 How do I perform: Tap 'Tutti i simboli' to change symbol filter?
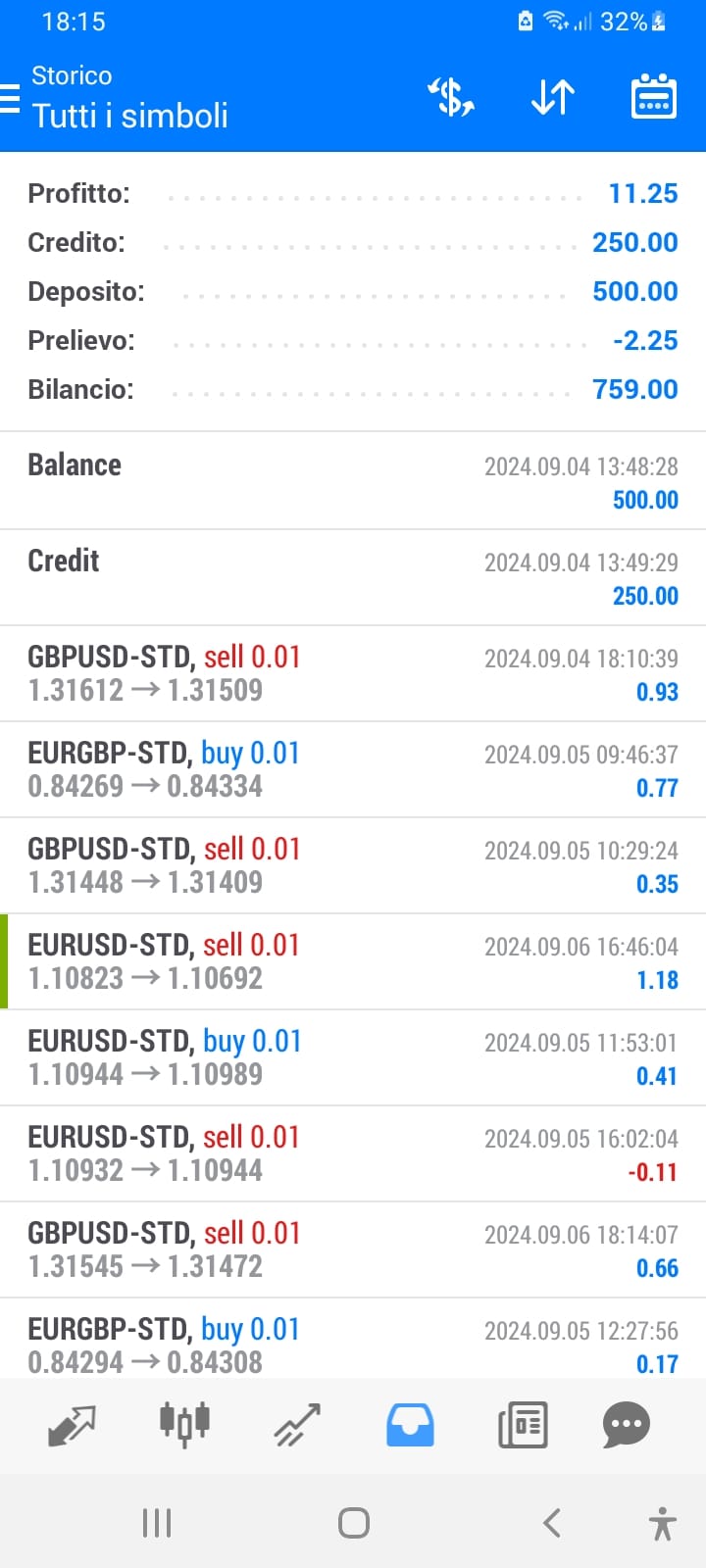coord(129,116)
